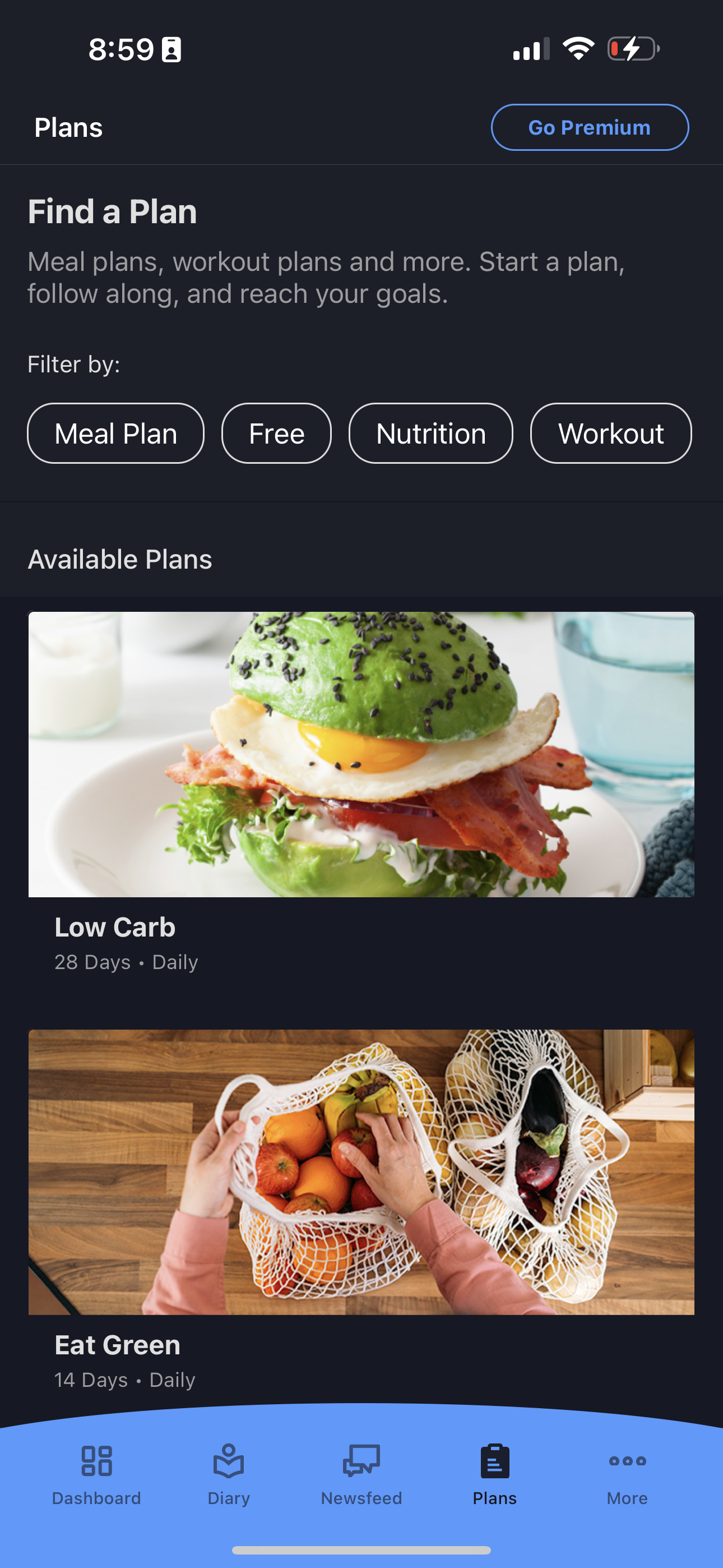The width and height of the screenshot is (723, 1568).
Task: Tap the Go Premium button
Action: [589, 127]
